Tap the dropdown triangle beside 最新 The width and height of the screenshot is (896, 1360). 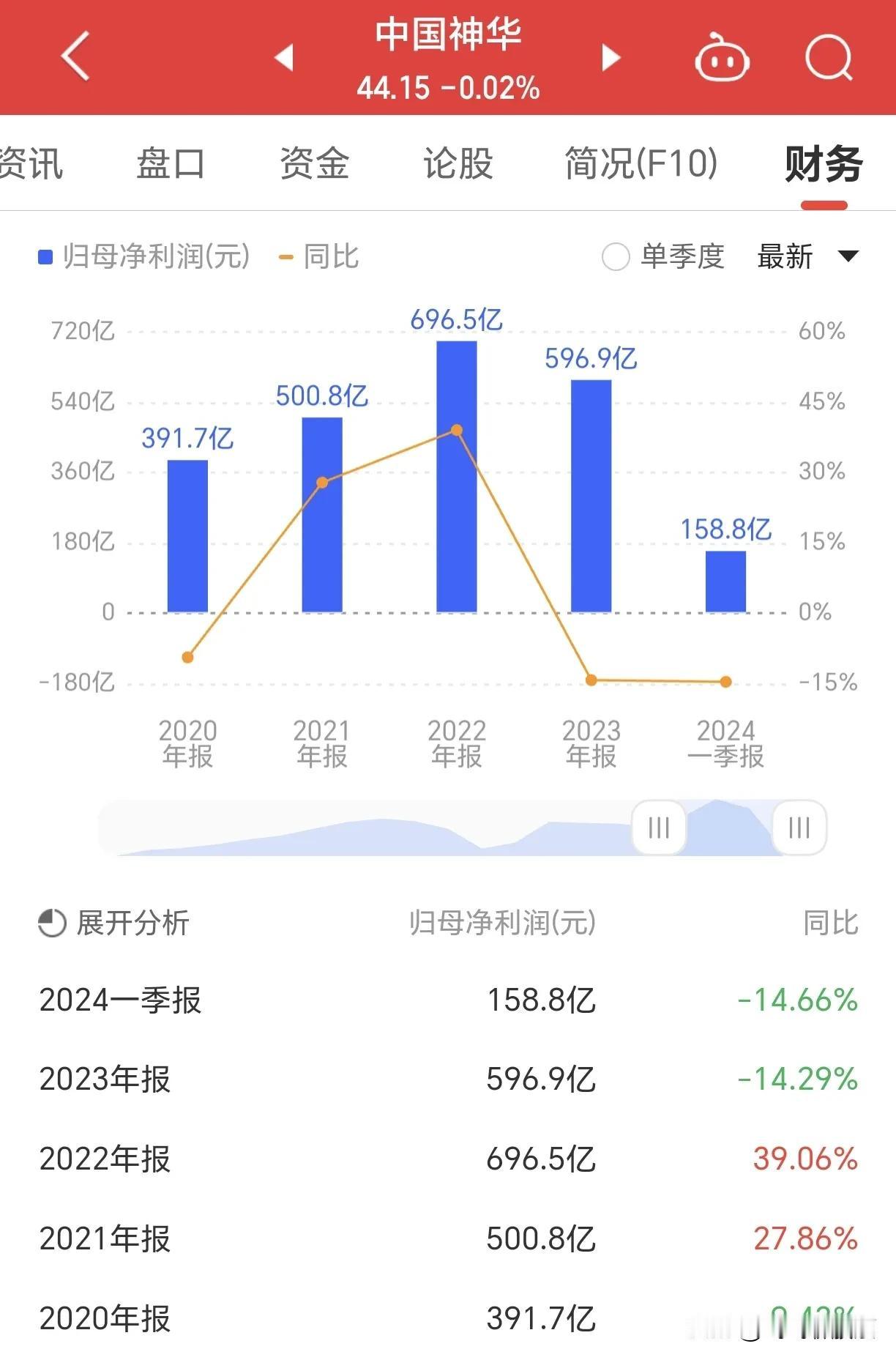pos(846,257)
